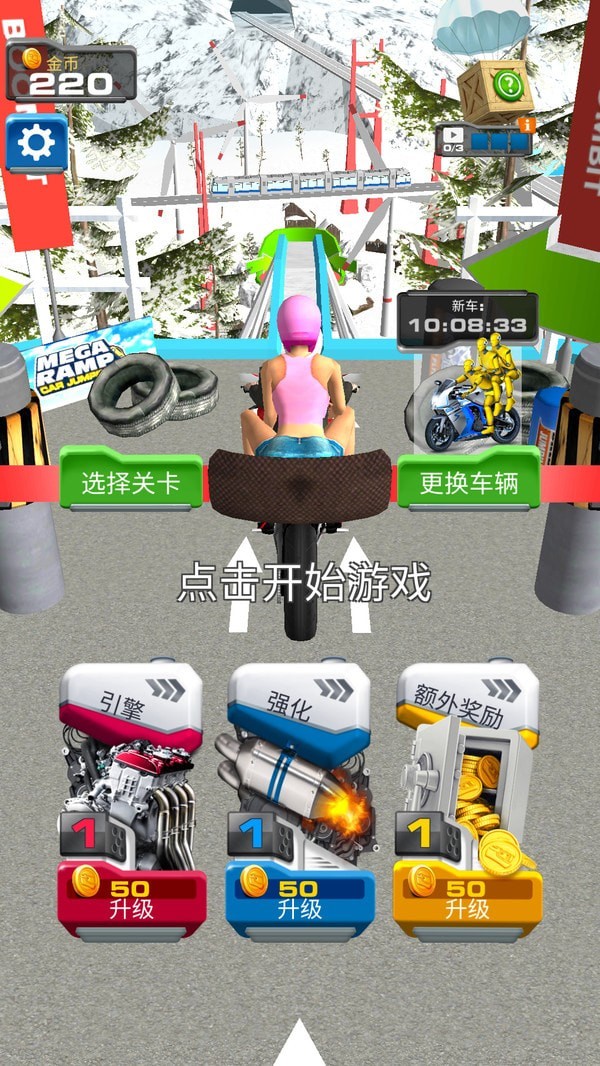Open the settings gear
The image size is (600, 1066).
click(36, 144)
